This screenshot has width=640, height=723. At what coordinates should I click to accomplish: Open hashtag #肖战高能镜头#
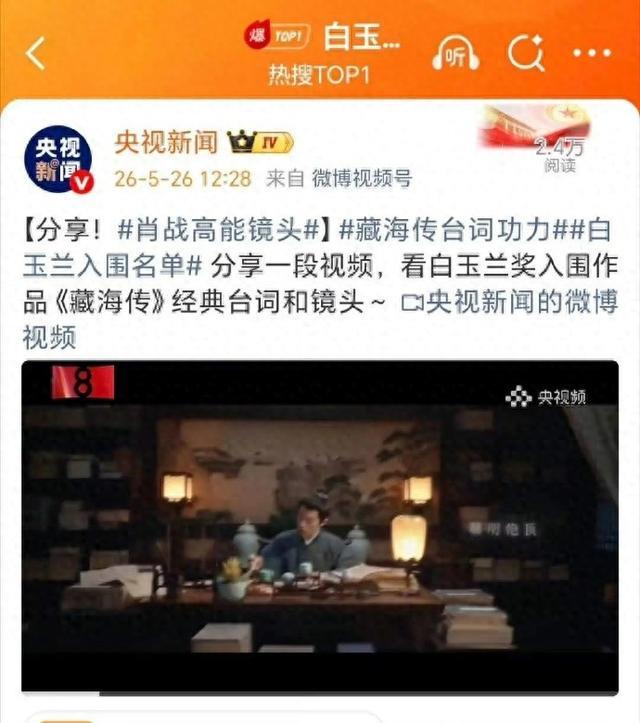[x=219, y=230]
